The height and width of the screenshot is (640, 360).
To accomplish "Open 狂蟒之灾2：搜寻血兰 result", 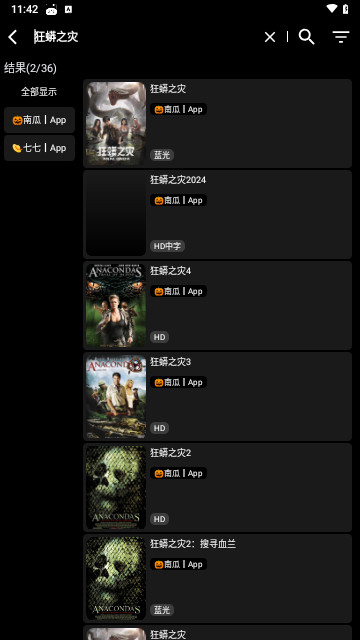I will tap(217, 578).
